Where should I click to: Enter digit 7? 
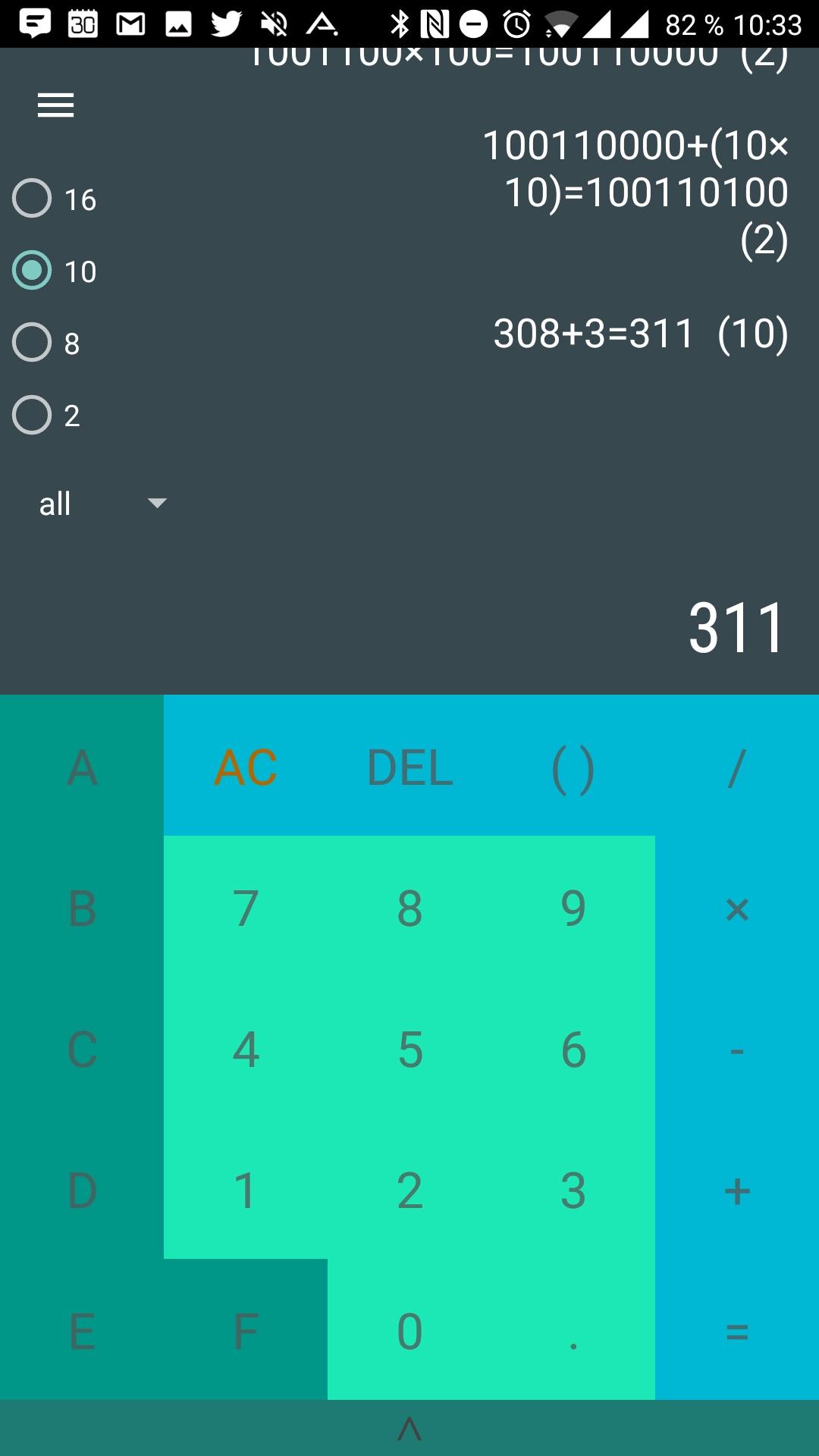pos(246,907)
